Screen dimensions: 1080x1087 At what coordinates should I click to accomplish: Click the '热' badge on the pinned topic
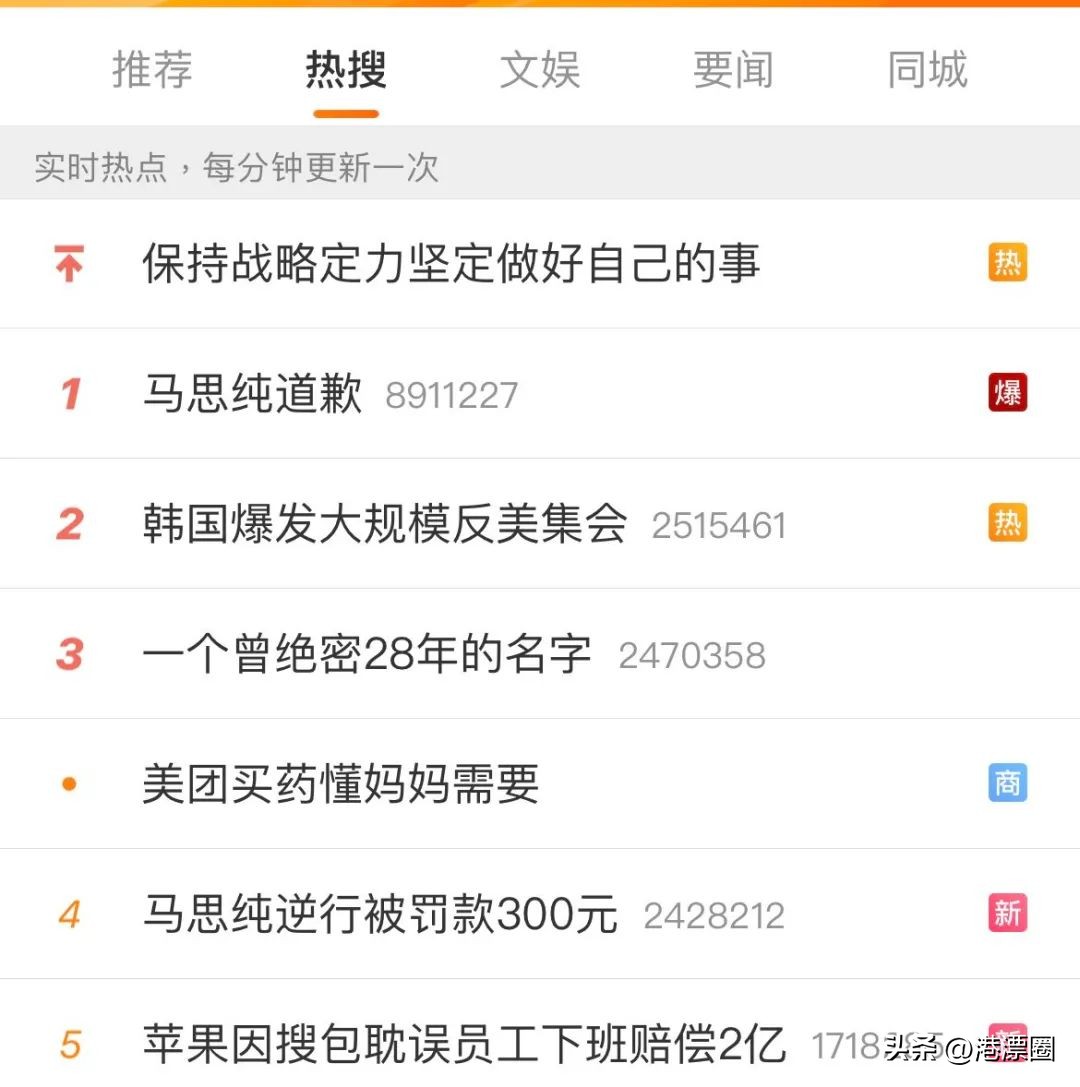point(1007,263)
